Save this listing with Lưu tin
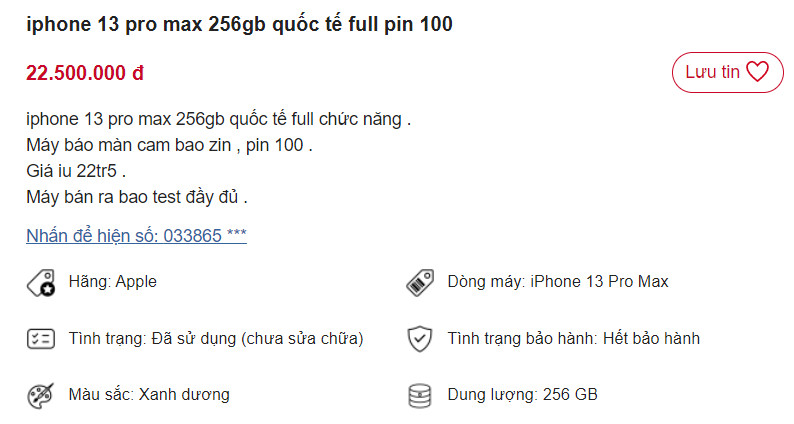Image resolution: width=794 pixels, height=424 pixels. (727, 72)
